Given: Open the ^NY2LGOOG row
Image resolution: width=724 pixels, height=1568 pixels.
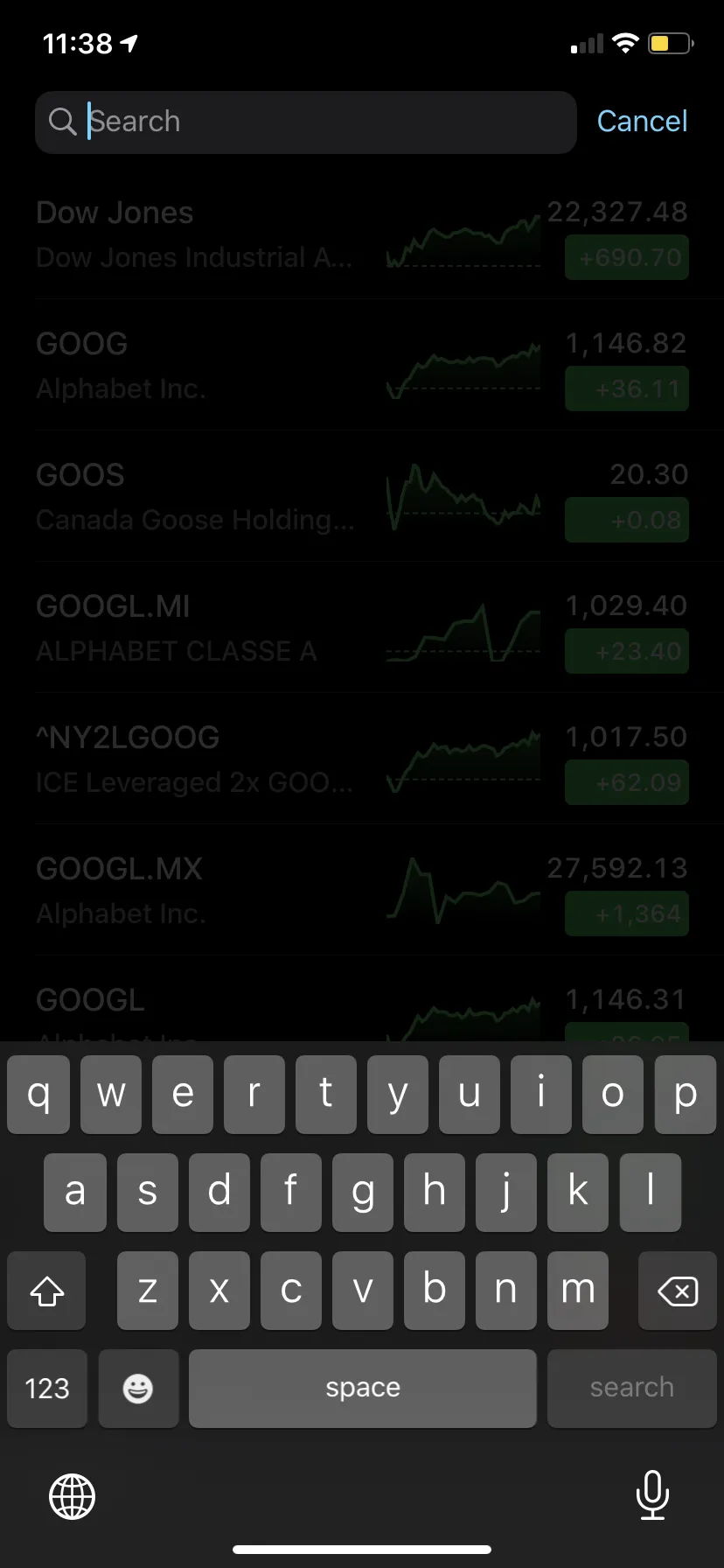Looking at the screenshot, I should 362,759.
